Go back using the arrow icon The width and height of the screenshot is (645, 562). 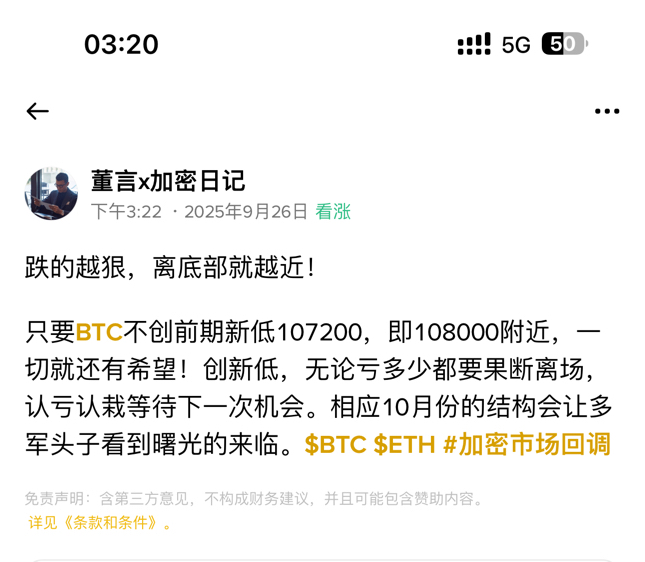pyautogui.click(x=38, y=111)
